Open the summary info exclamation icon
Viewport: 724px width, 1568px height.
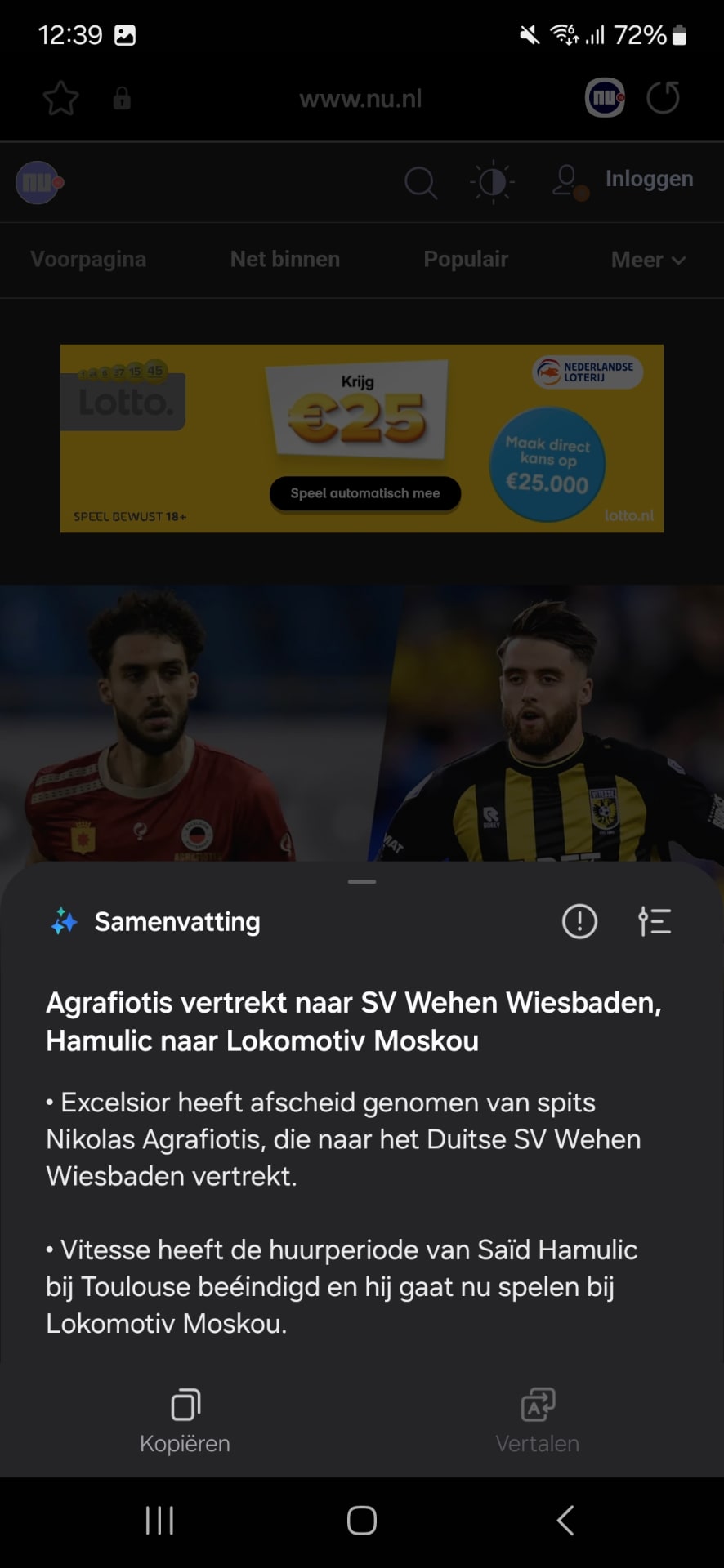point(579,921)
